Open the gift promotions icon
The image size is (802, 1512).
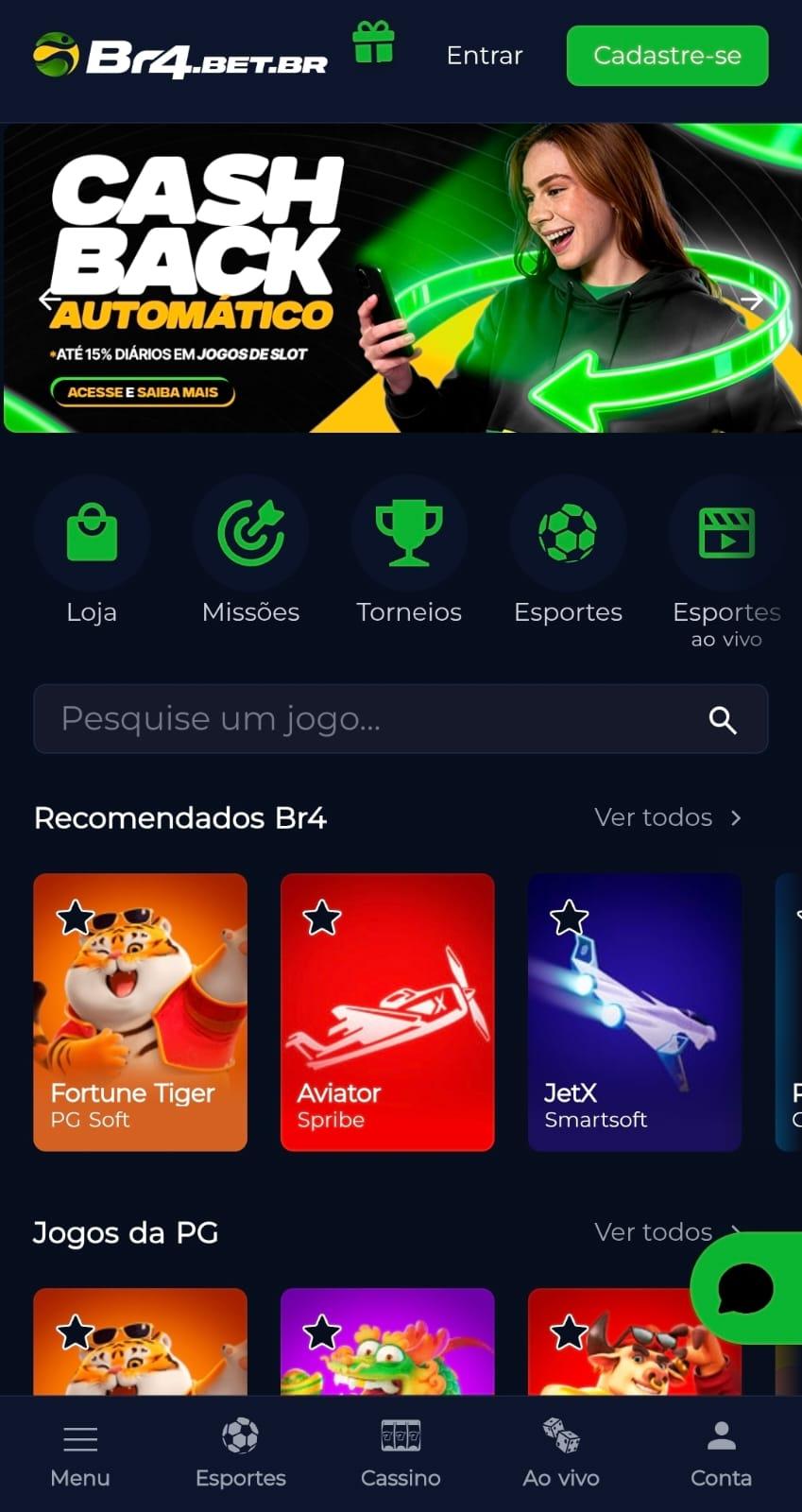click(374, 44)
